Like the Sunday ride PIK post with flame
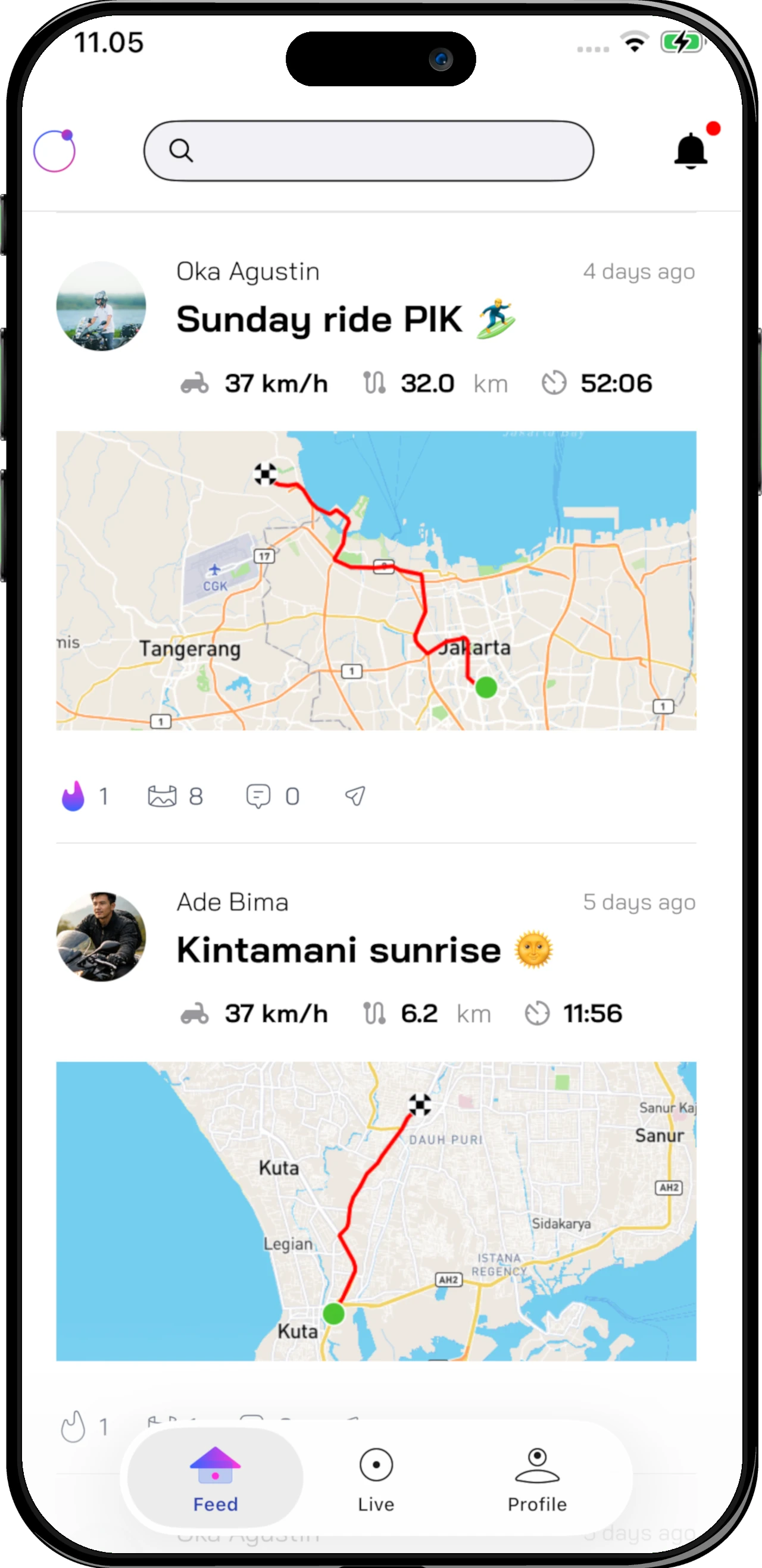 tap(73, 796)
